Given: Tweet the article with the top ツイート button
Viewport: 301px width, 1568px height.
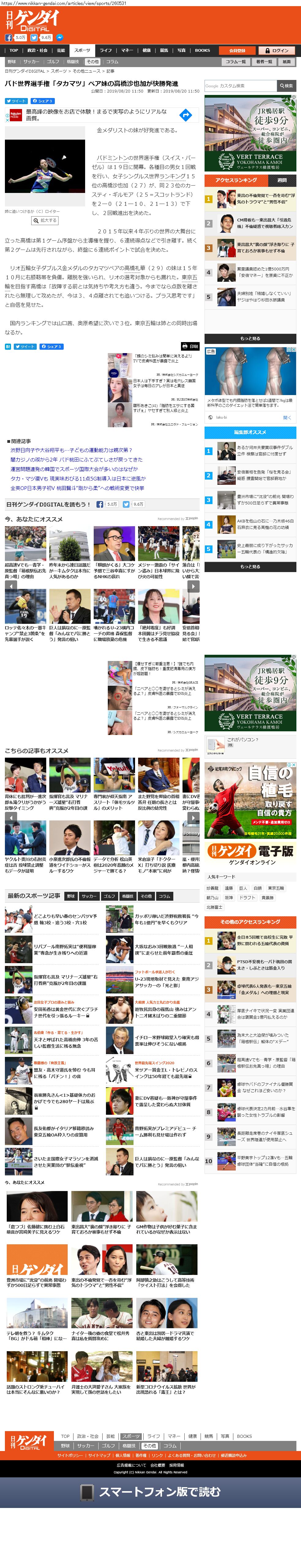Looking at the screenshot, I should click(16, 101).
